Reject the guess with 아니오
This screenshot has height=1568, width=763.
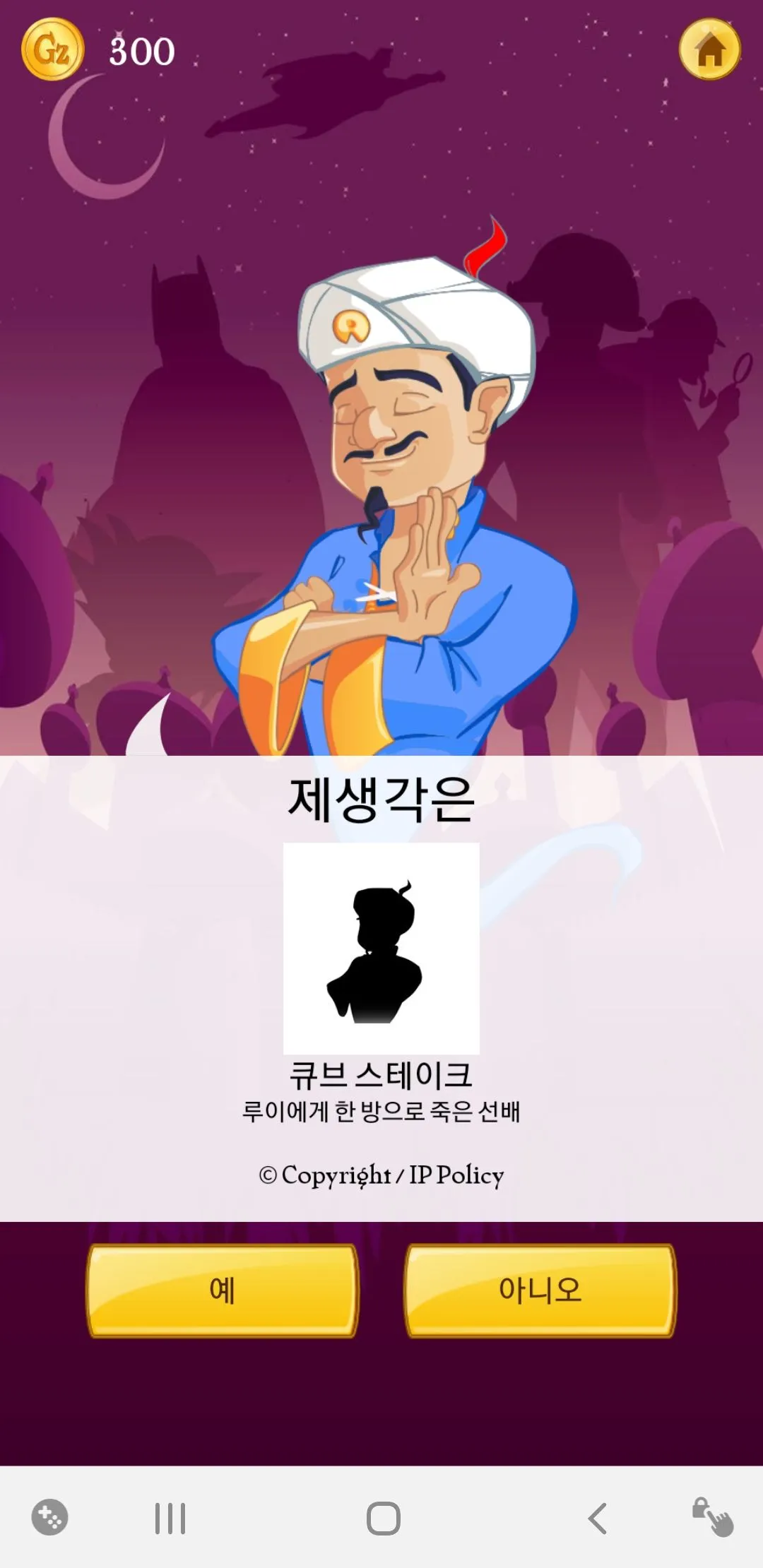[540, 1290]
